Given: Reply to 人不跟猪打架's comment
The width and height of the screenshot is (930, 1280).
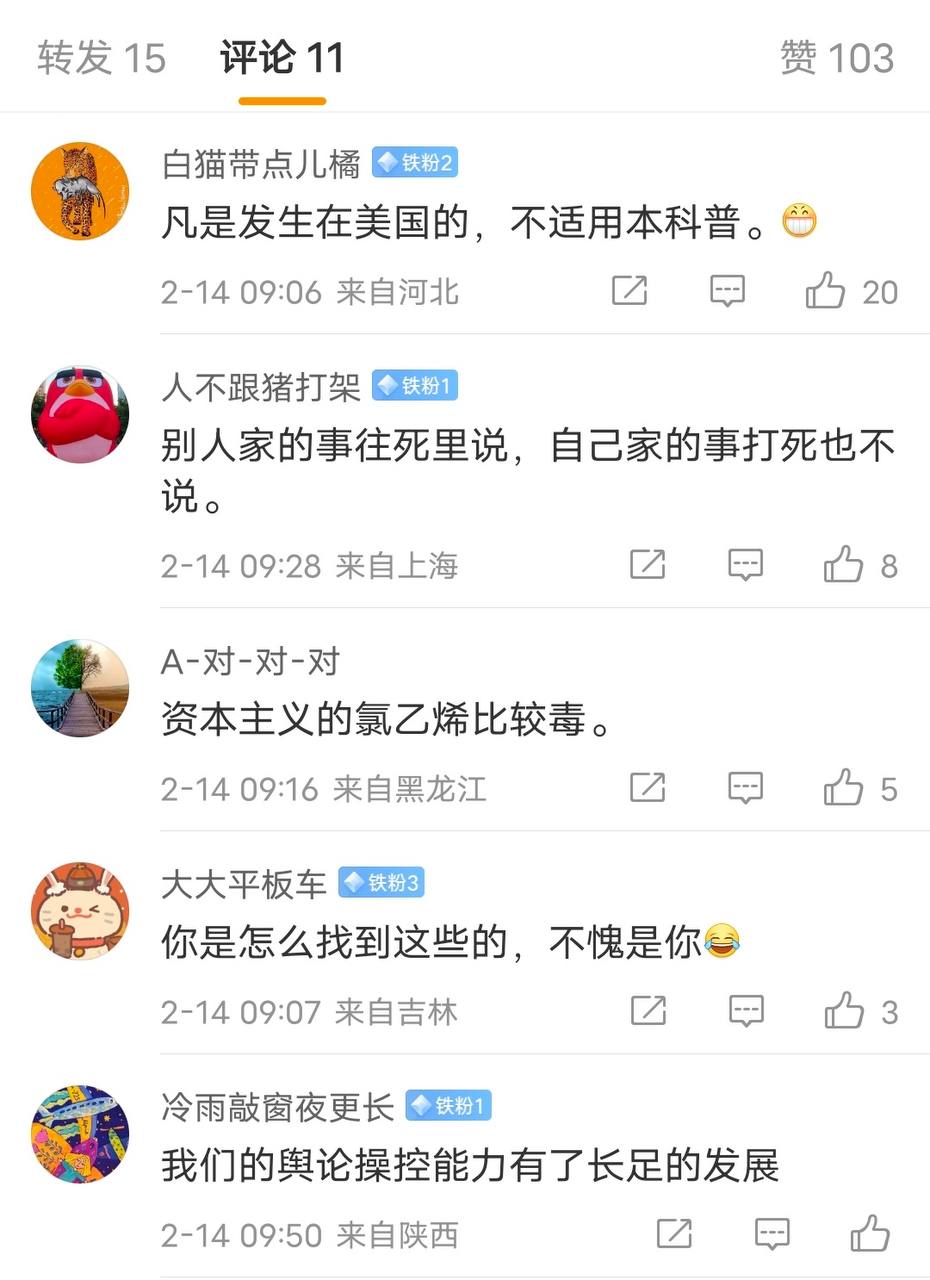Looking at the screenshot, I should click(745, 566).
